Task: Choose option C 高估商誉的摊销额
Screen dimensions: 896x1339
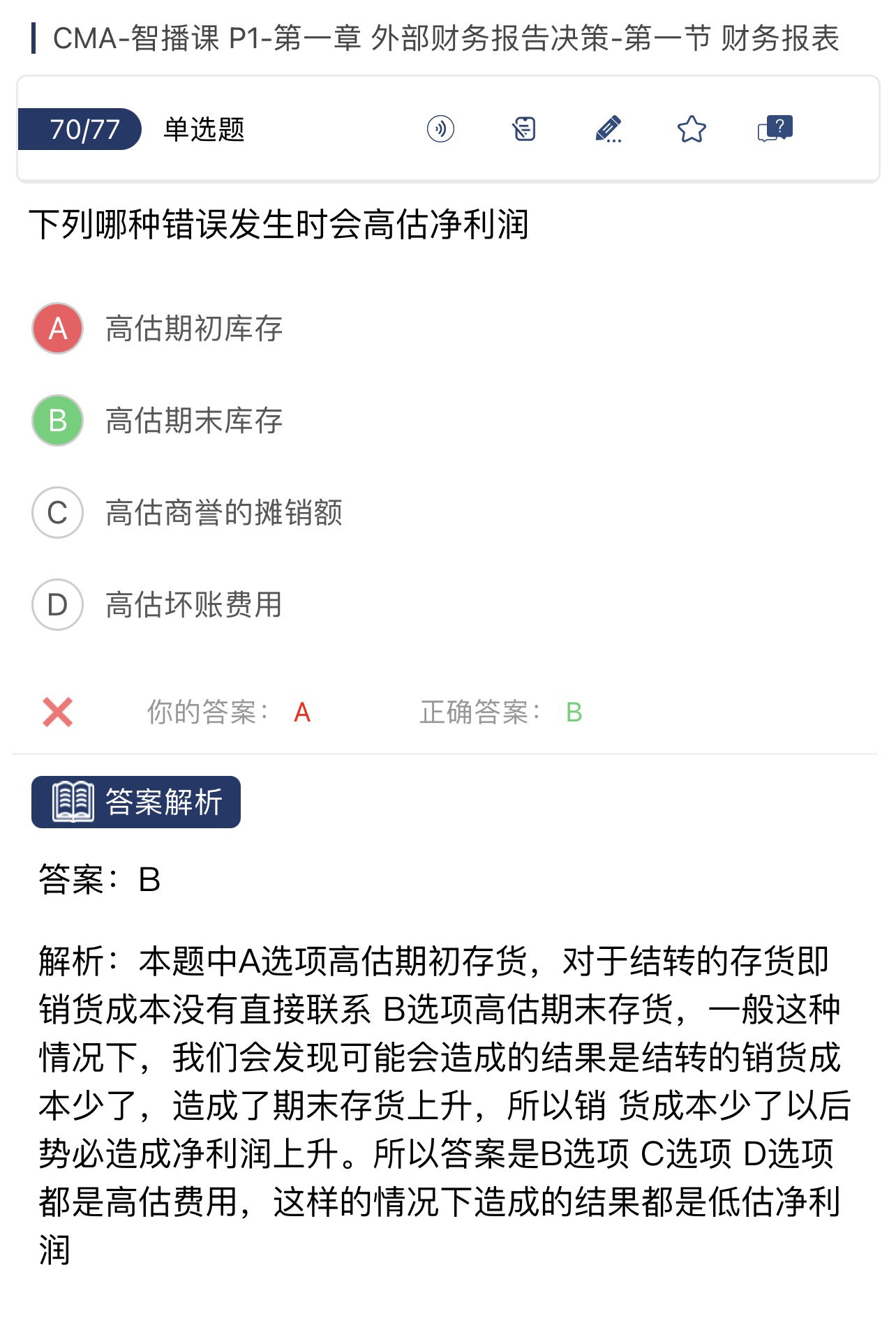Action: coord(58,512)
